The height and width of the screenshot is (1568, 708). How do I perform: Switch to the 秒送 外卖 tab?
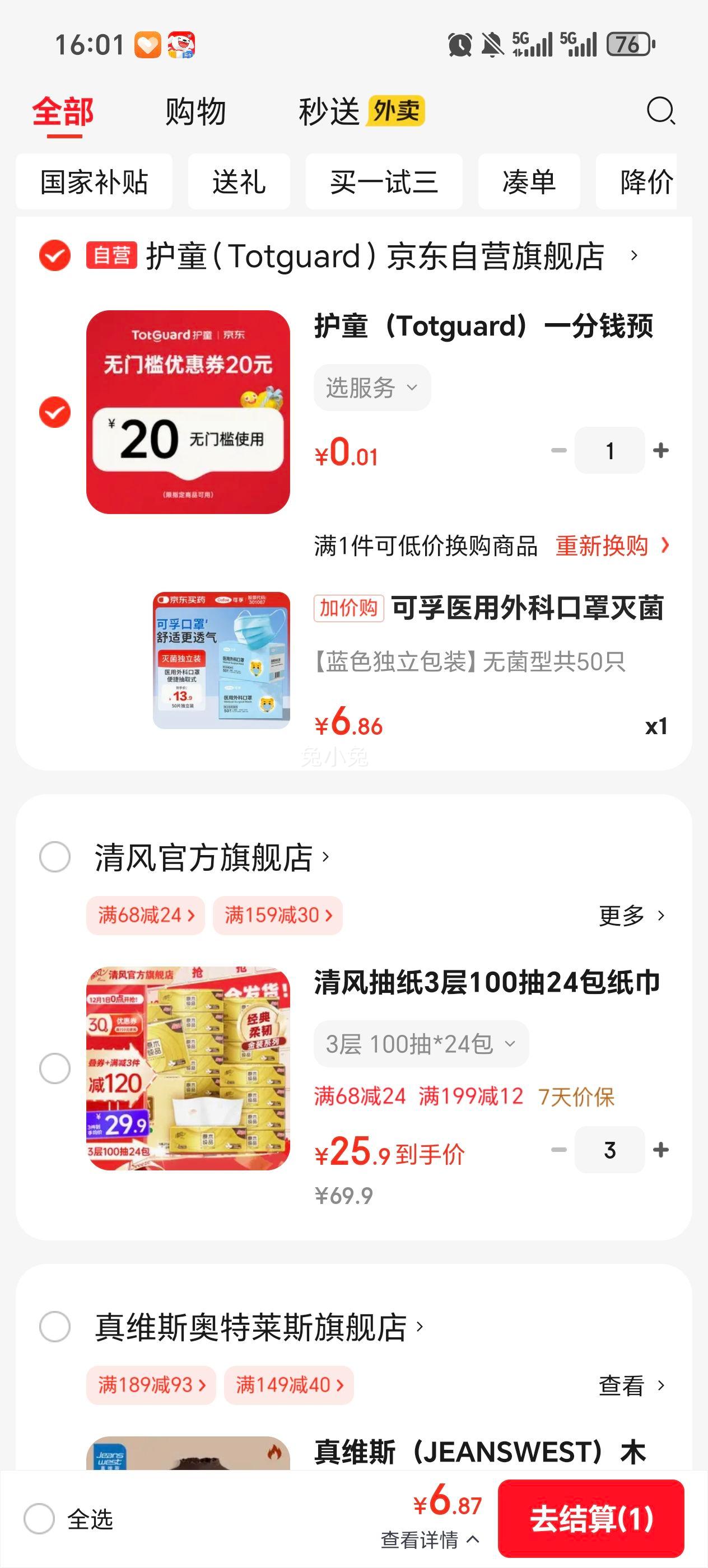tap(361, 112)
